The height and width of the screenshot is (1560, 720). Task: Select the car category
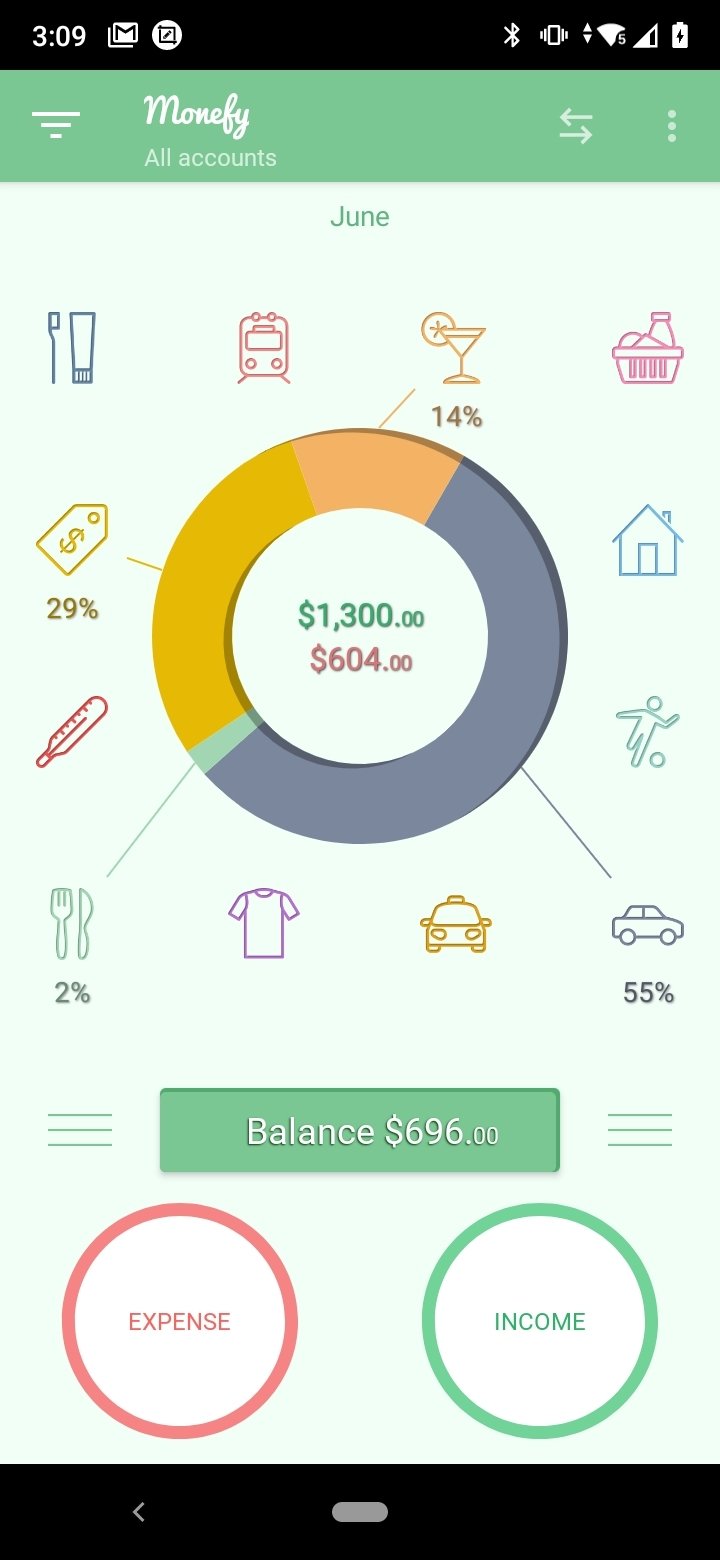point(648,924)
